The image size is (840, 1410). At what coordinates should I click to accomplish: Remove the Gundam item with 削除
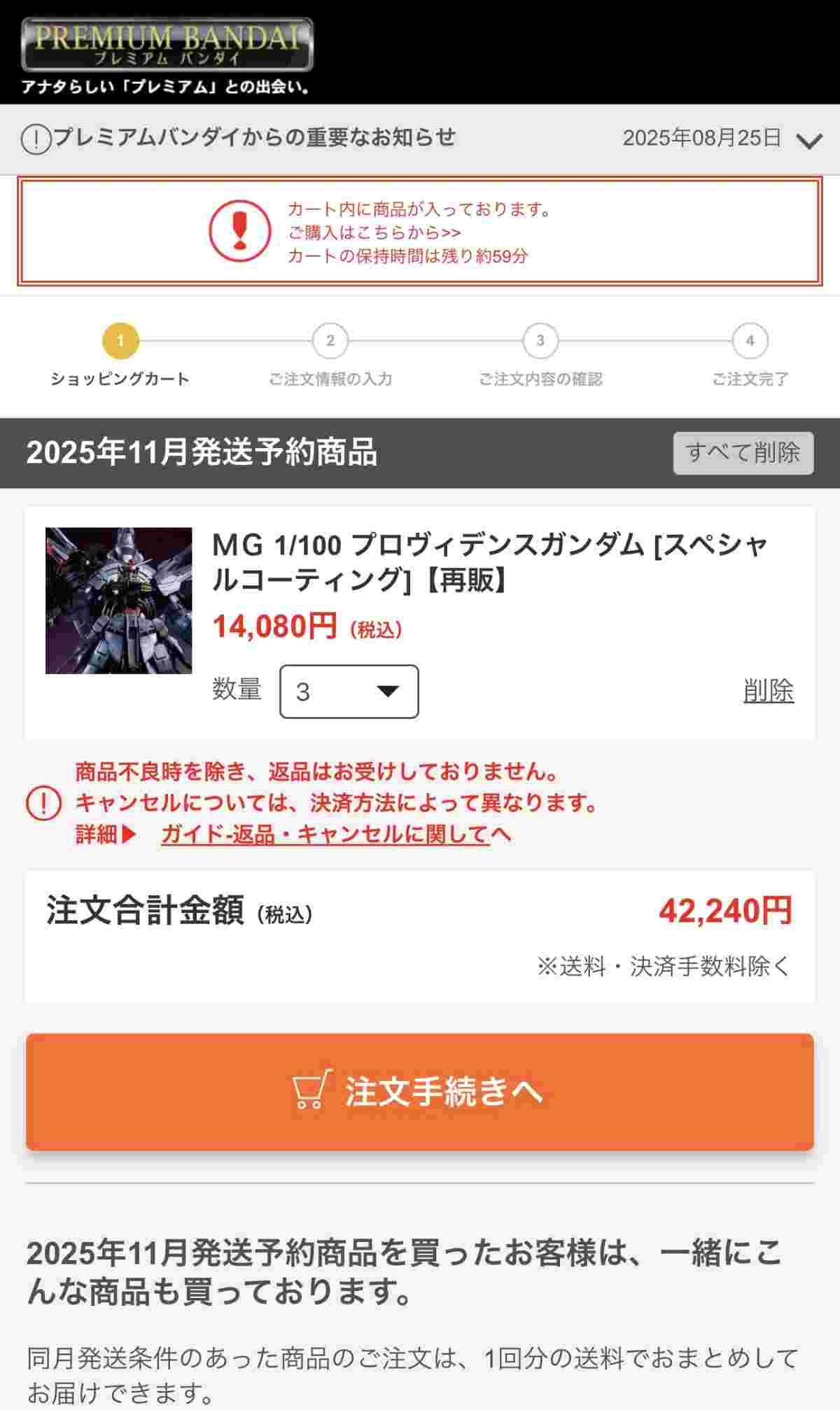[768, 691]
